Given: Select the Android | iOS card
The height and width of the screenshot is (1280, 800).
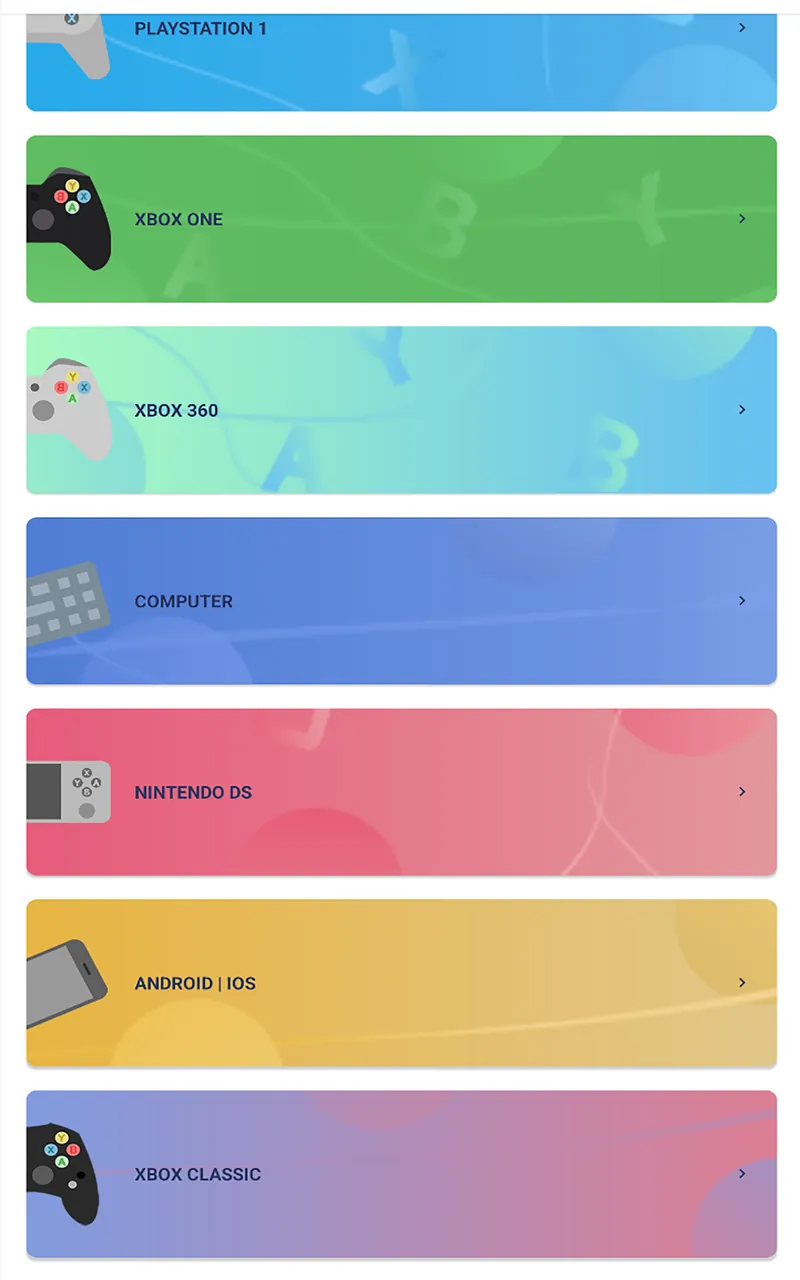Looking at the screenshot, I should point(400,983).
